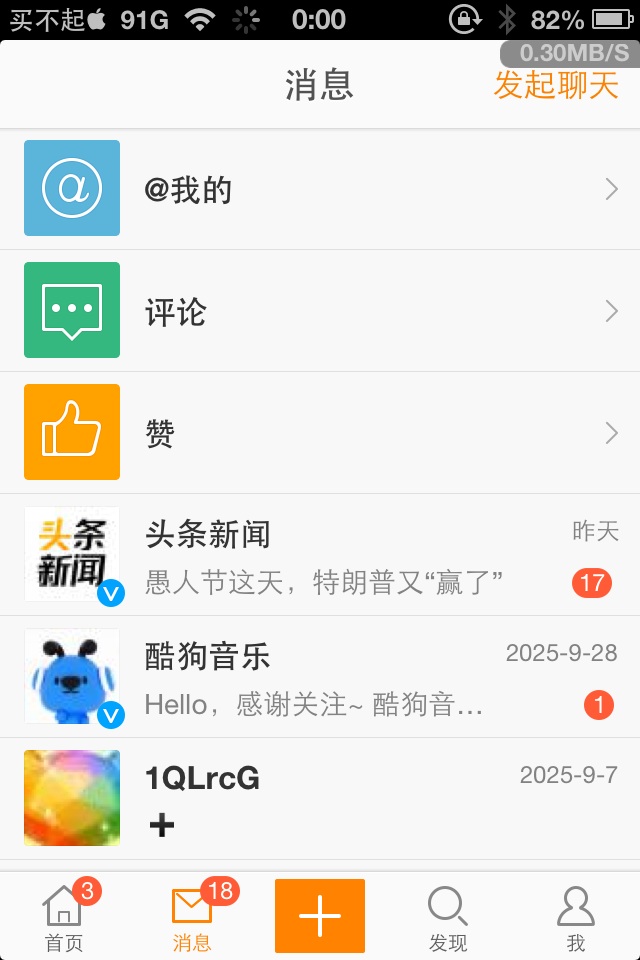Open the 头条新闻 conversation
Image resolution: width=640 pixels, height=960 pixels.
(x=320, y=555)
